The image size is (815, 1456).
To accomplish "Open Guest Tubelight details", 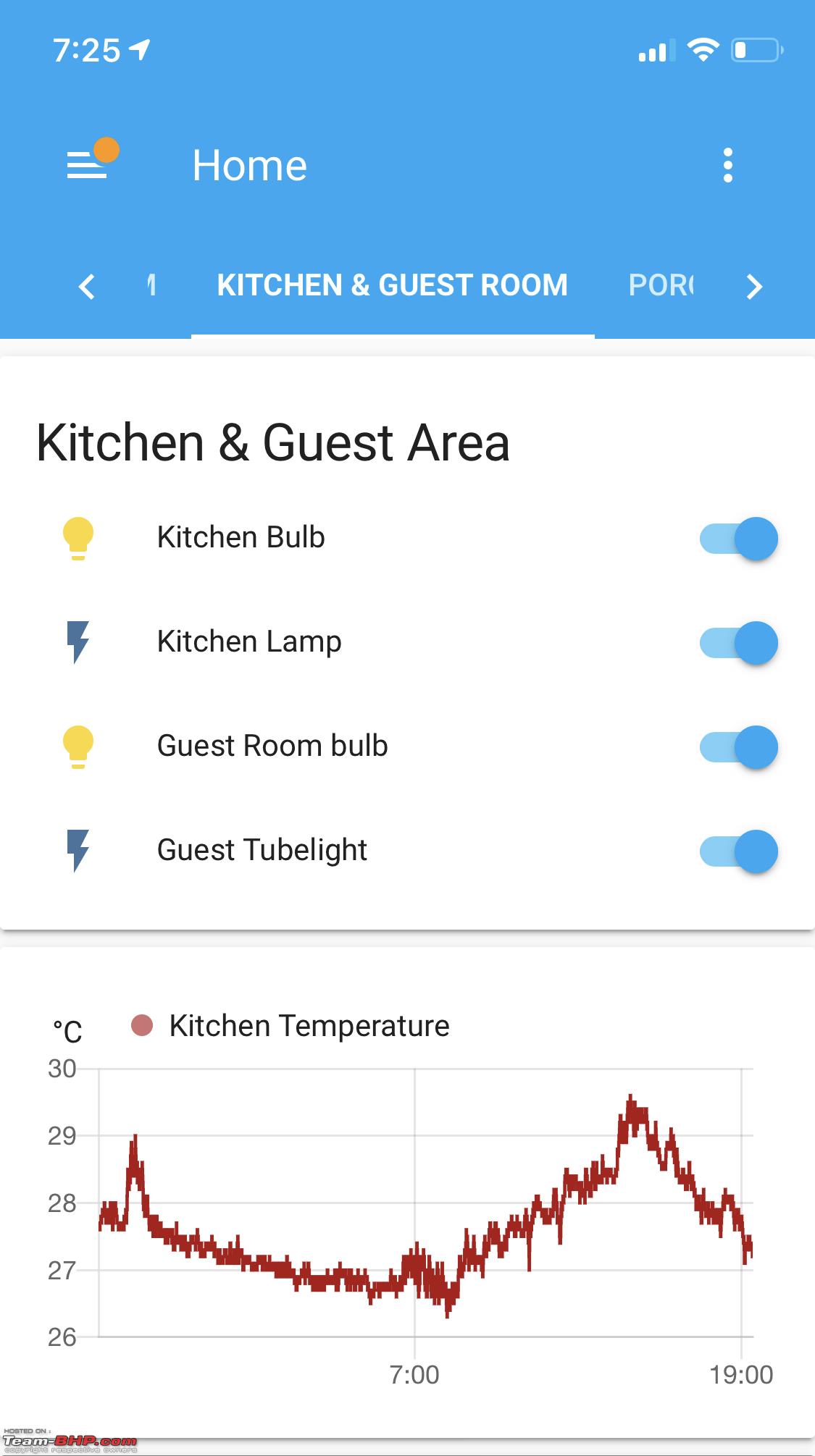I will (x=262, y=850).
